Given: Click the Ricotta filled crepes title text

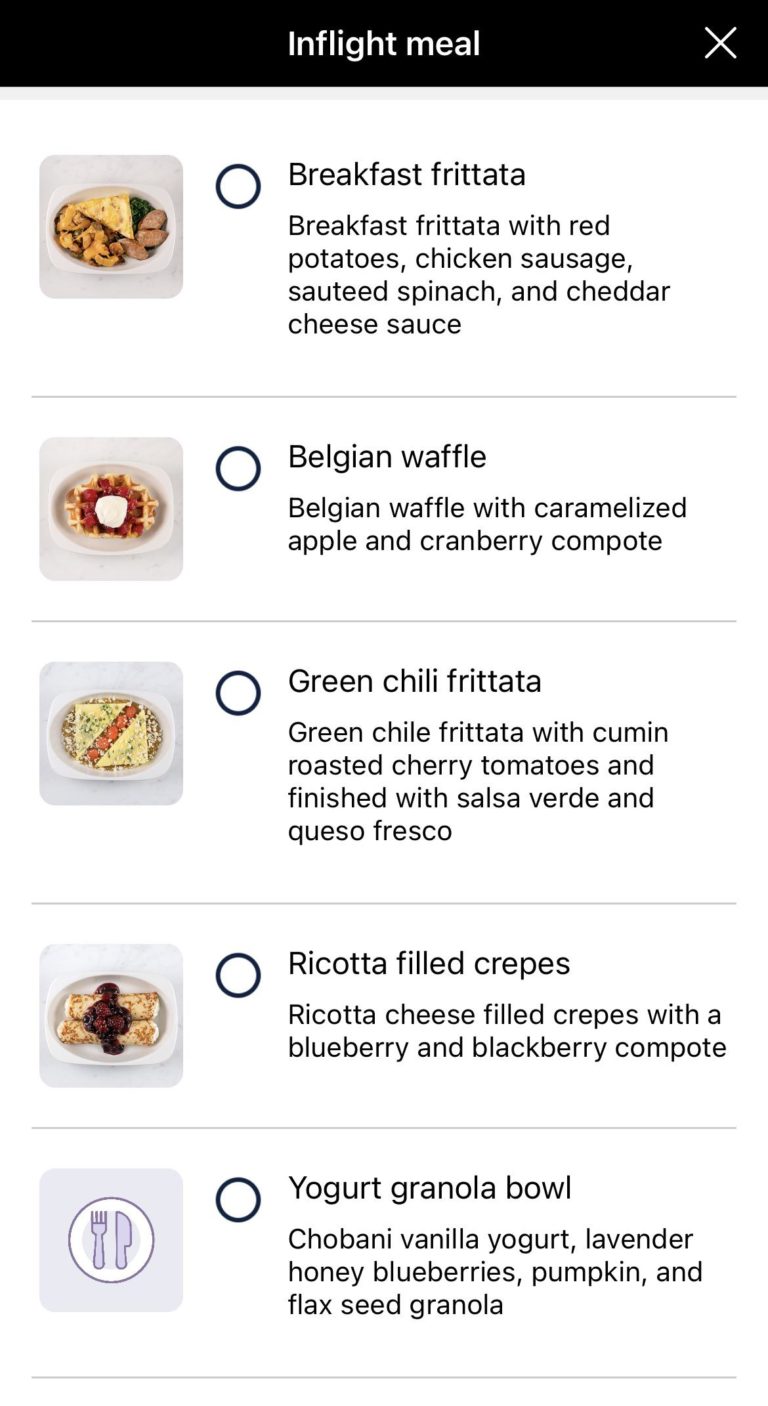Looking at the screenshot, I should click(x=429, y=963).
